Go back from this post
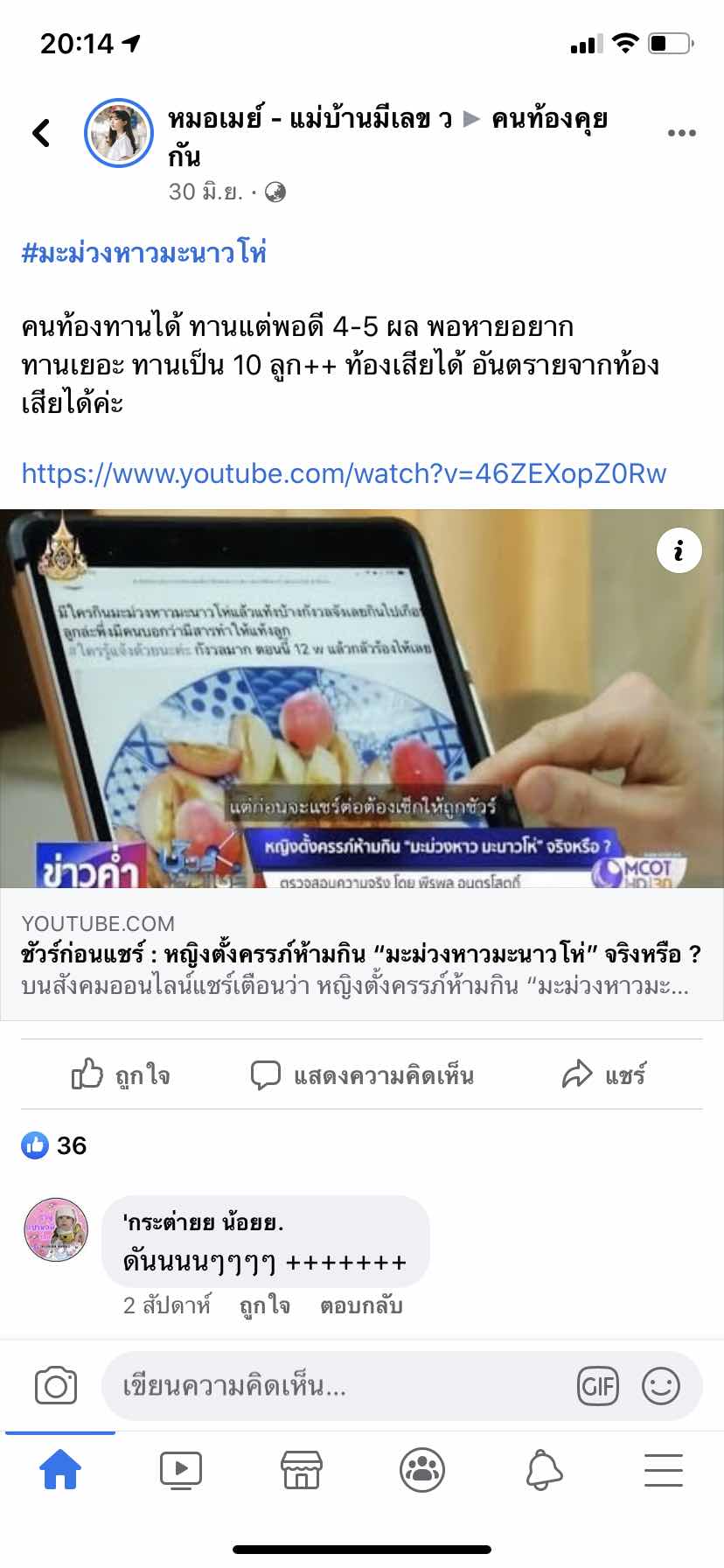 [x=41, y=133]
